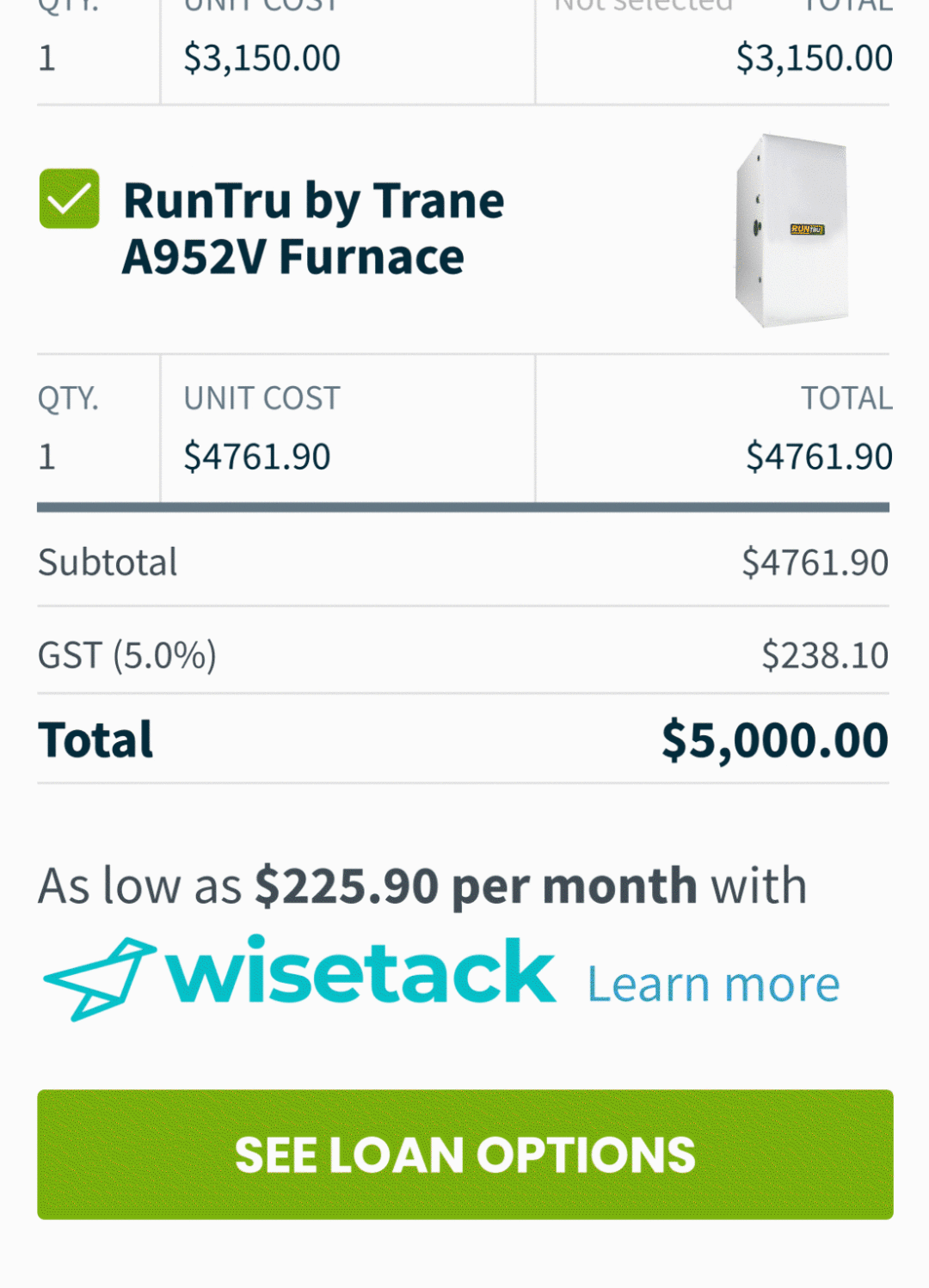Open the Wisetack Learn more link

click(x=712, y=984)
